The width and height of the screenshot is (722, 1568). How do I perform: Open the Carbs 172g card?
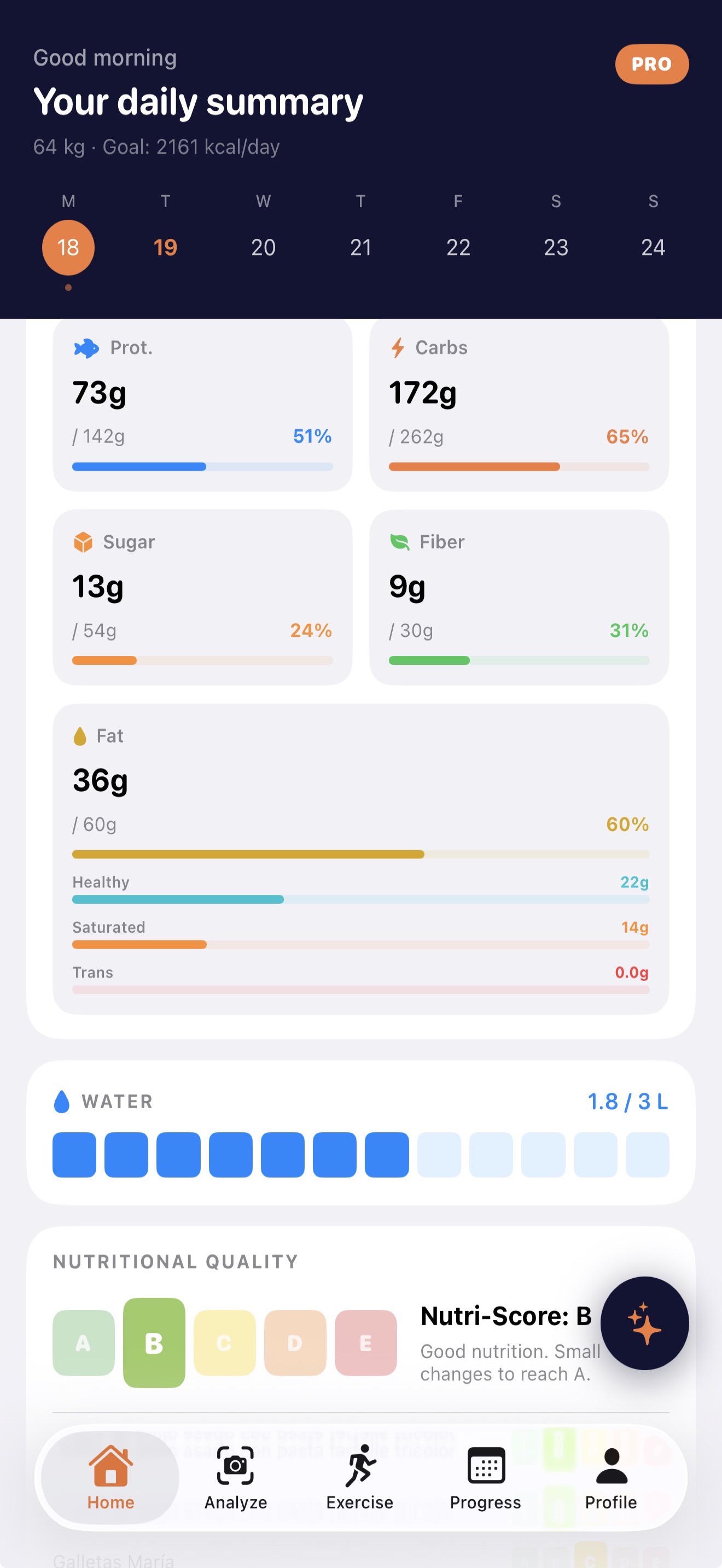click(519, 405)
